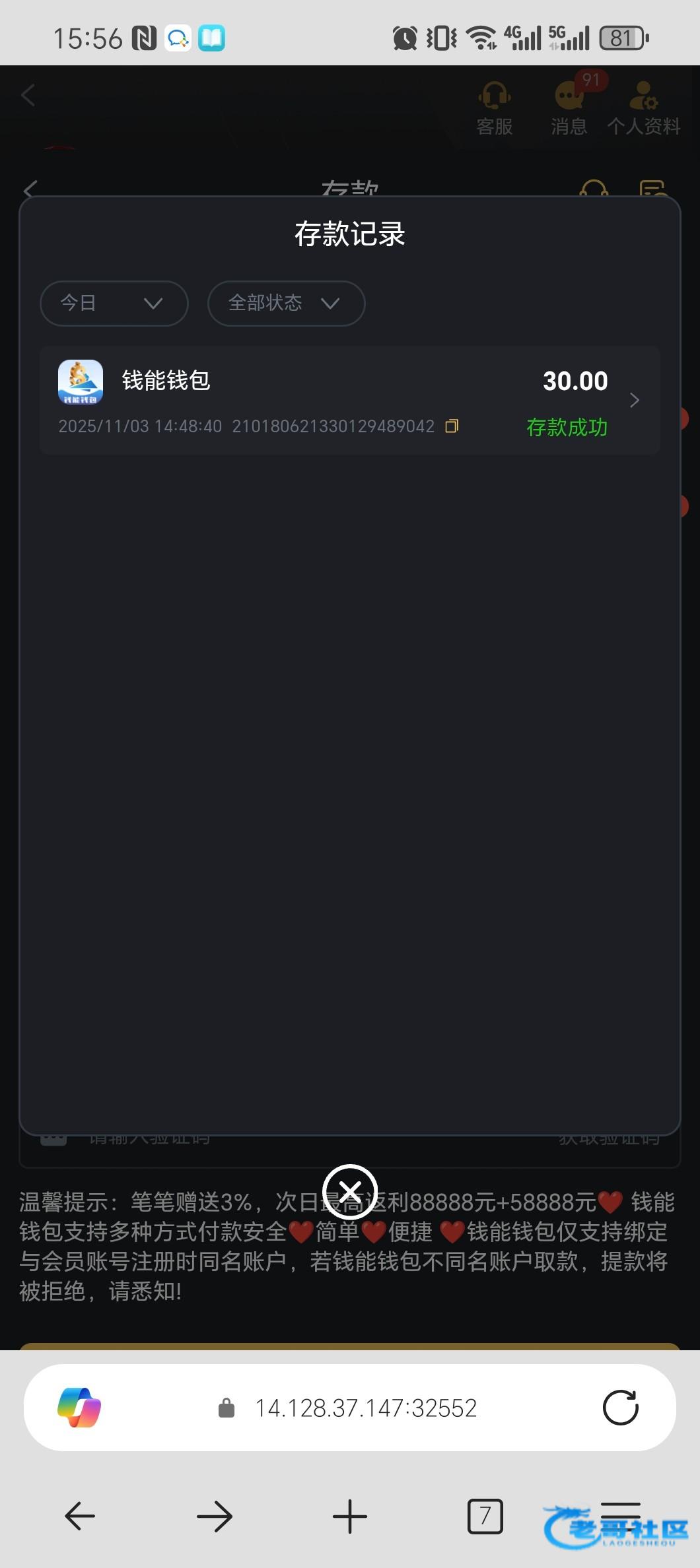The image size is (700, 1568).
Task: Open the 今日 date filter dropdown
Action: (114, 304)
